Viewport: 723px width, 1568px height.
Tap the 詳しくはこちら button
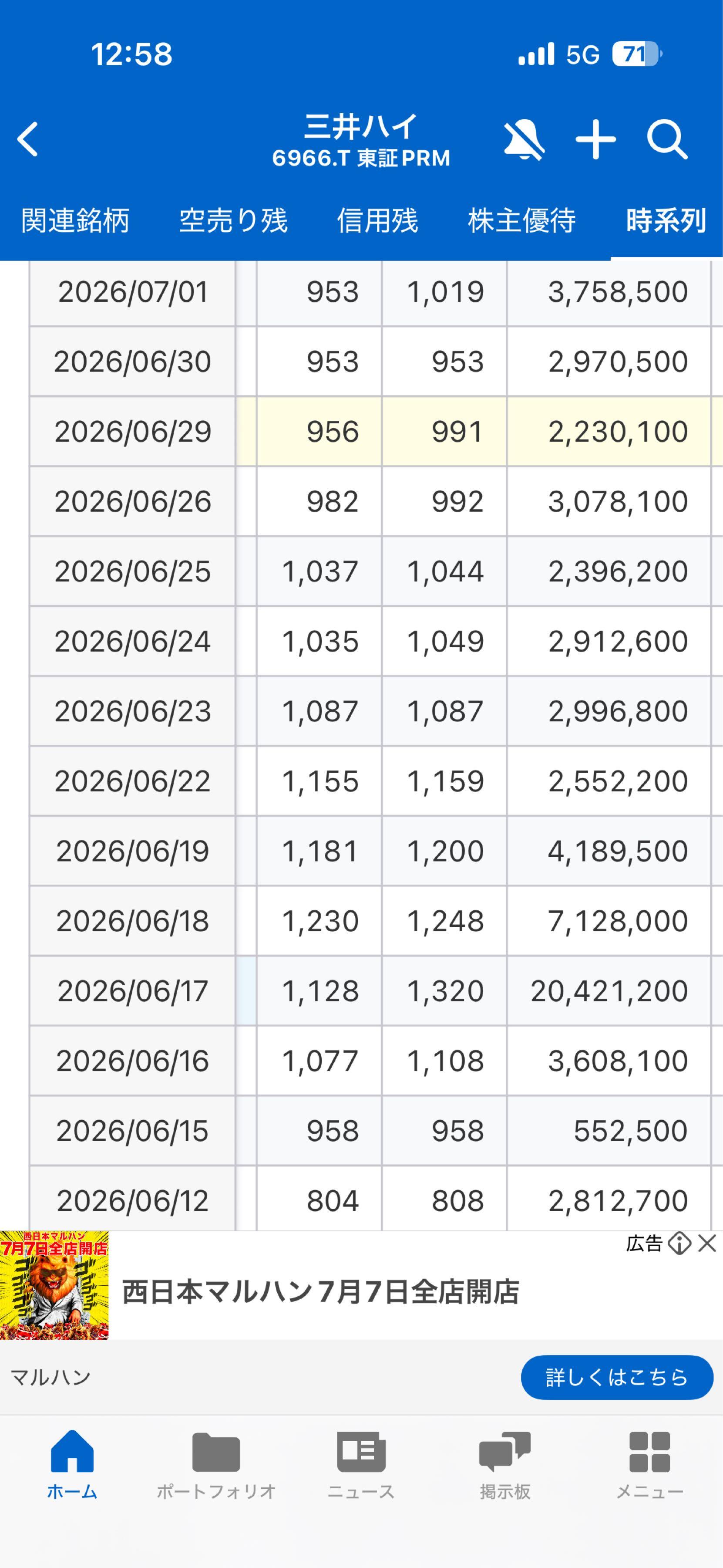coord(617,1378)
